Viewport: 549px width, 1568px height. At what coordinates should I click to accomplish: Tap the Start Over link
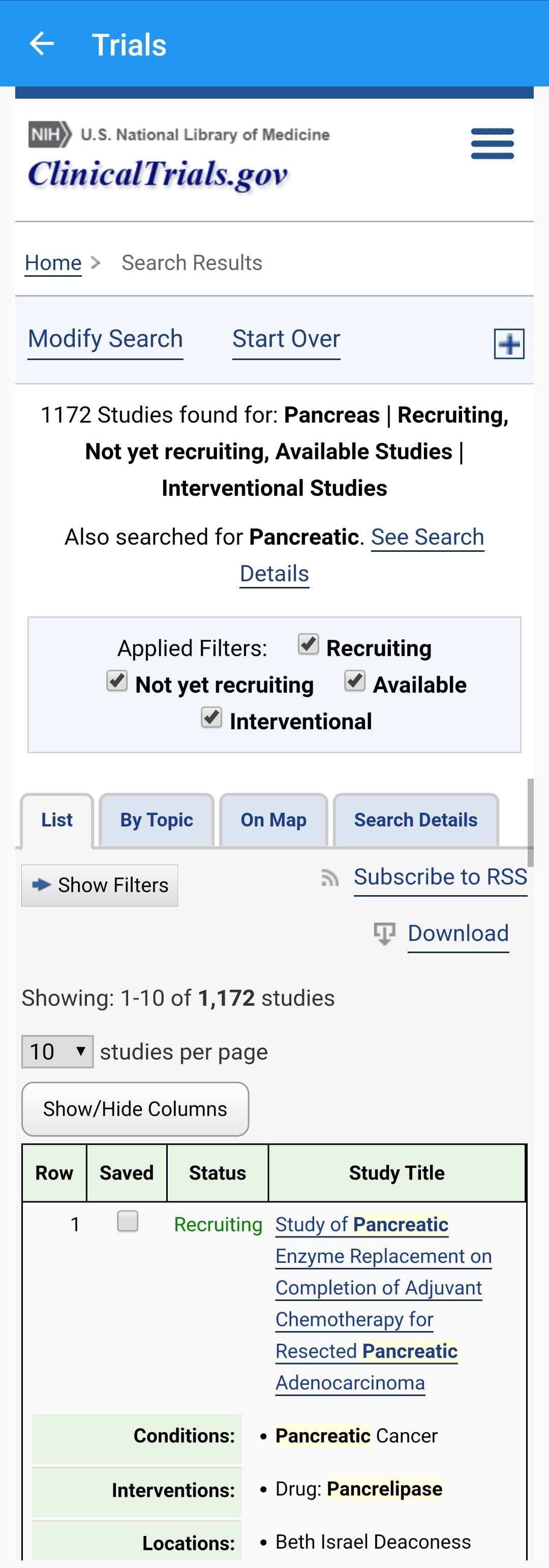[286, 339]
